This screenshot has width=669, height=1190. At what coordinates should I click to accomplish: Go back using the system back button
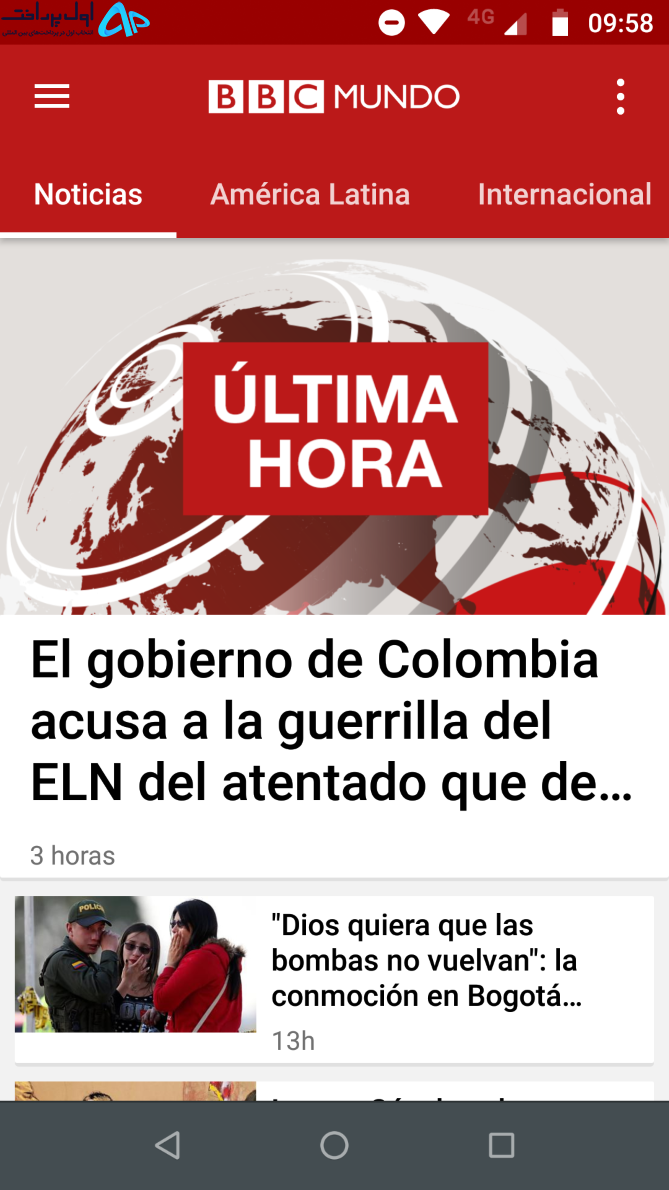pyautogui.click(x=167, y=1145)
